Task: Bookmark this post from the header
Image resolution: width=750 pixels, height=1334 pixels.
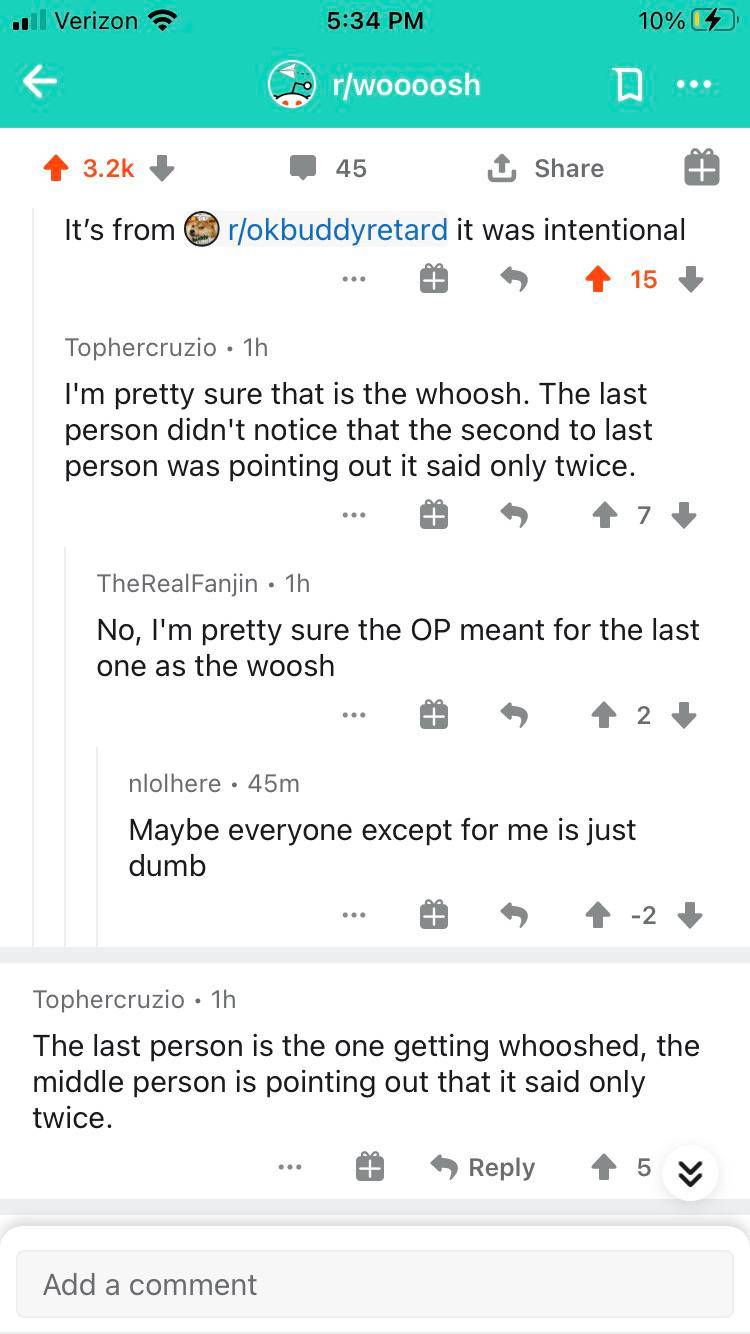Action: point(628,85)
